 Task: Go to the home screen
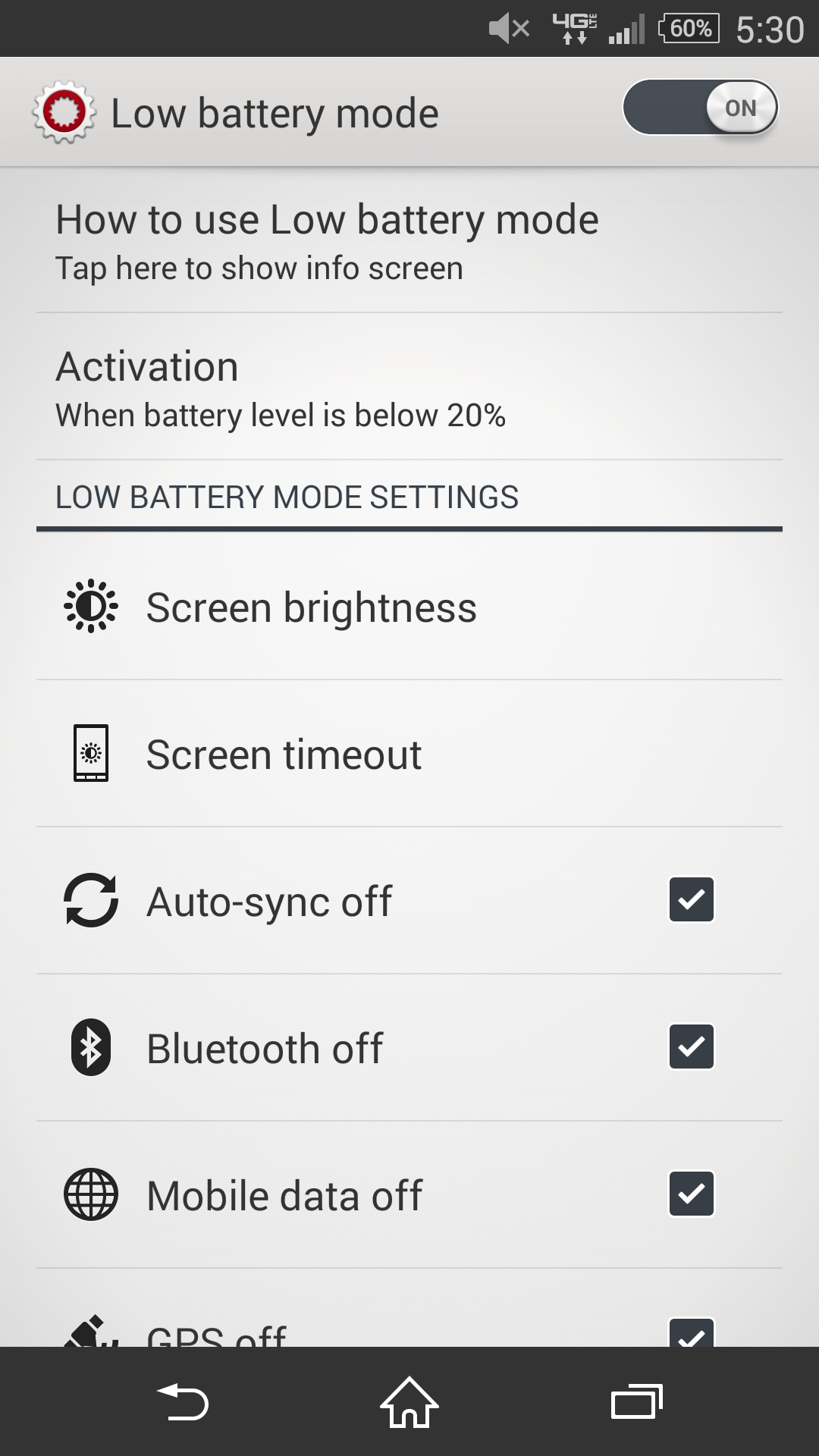[x=409, y=1402]
